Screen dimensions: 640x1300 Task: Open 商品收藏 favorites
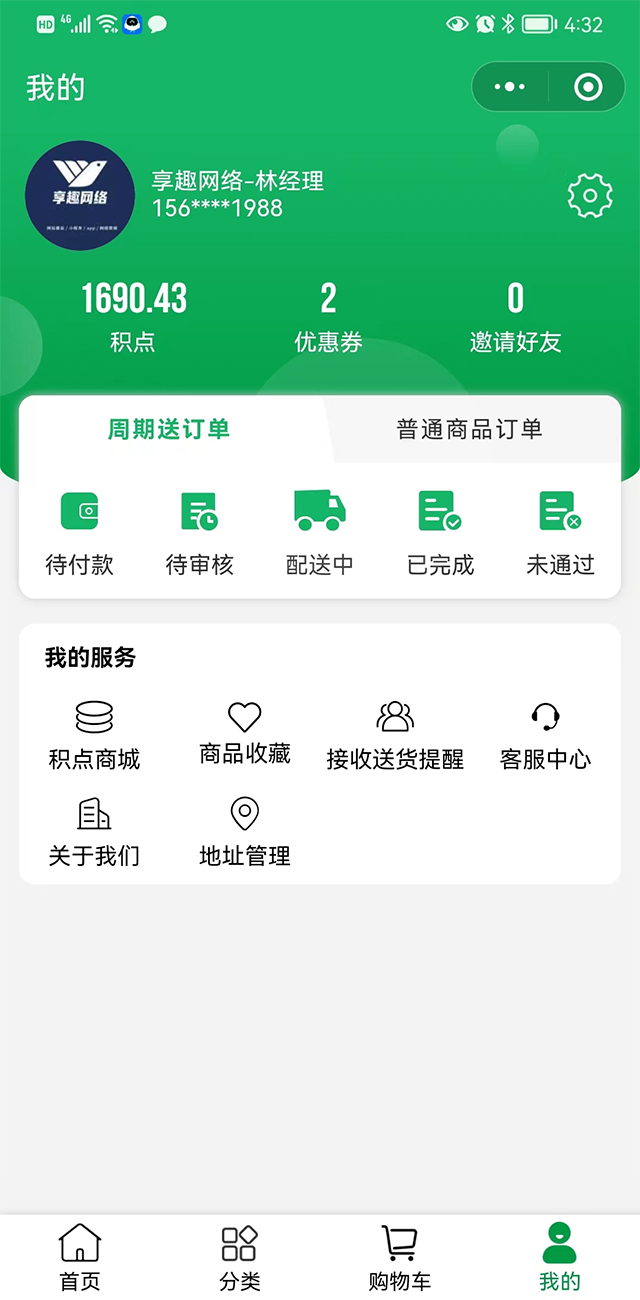pyautogui.click(x=245, y=734)
